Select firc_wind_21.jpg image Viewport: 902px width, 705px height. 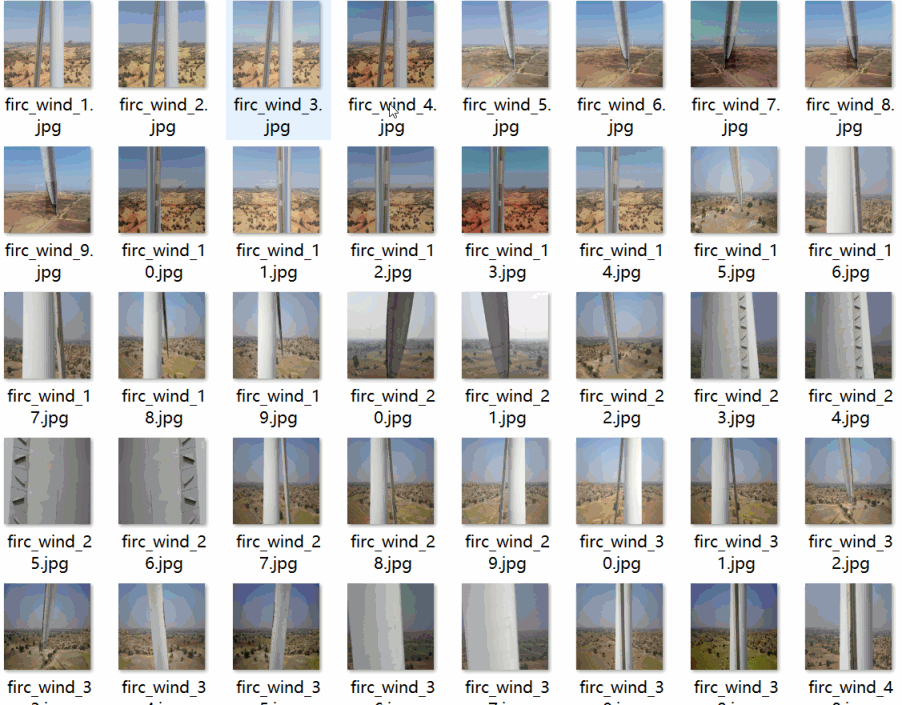click(505, 336)
